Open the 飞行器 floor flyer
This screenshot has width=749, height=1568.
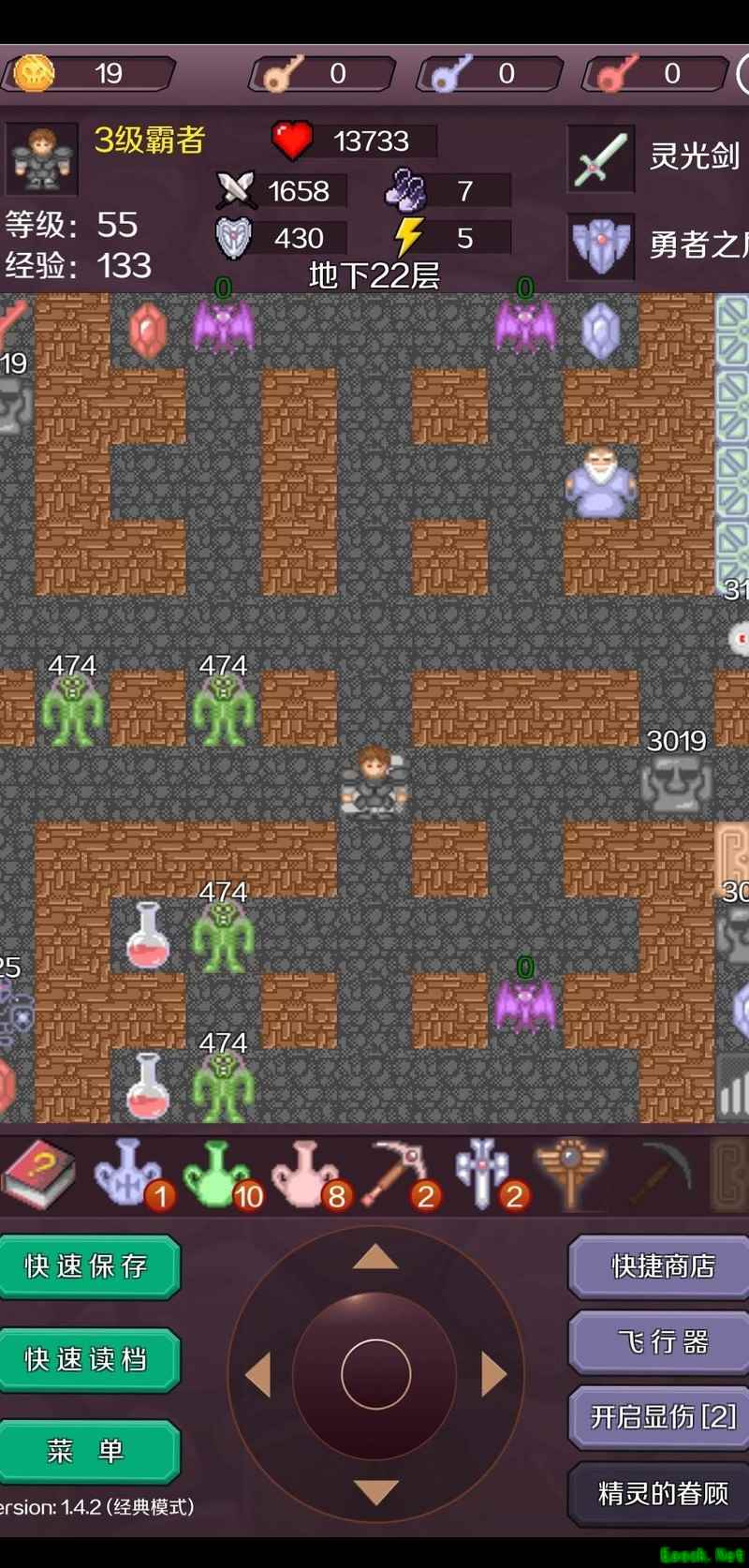point(662,1341)
